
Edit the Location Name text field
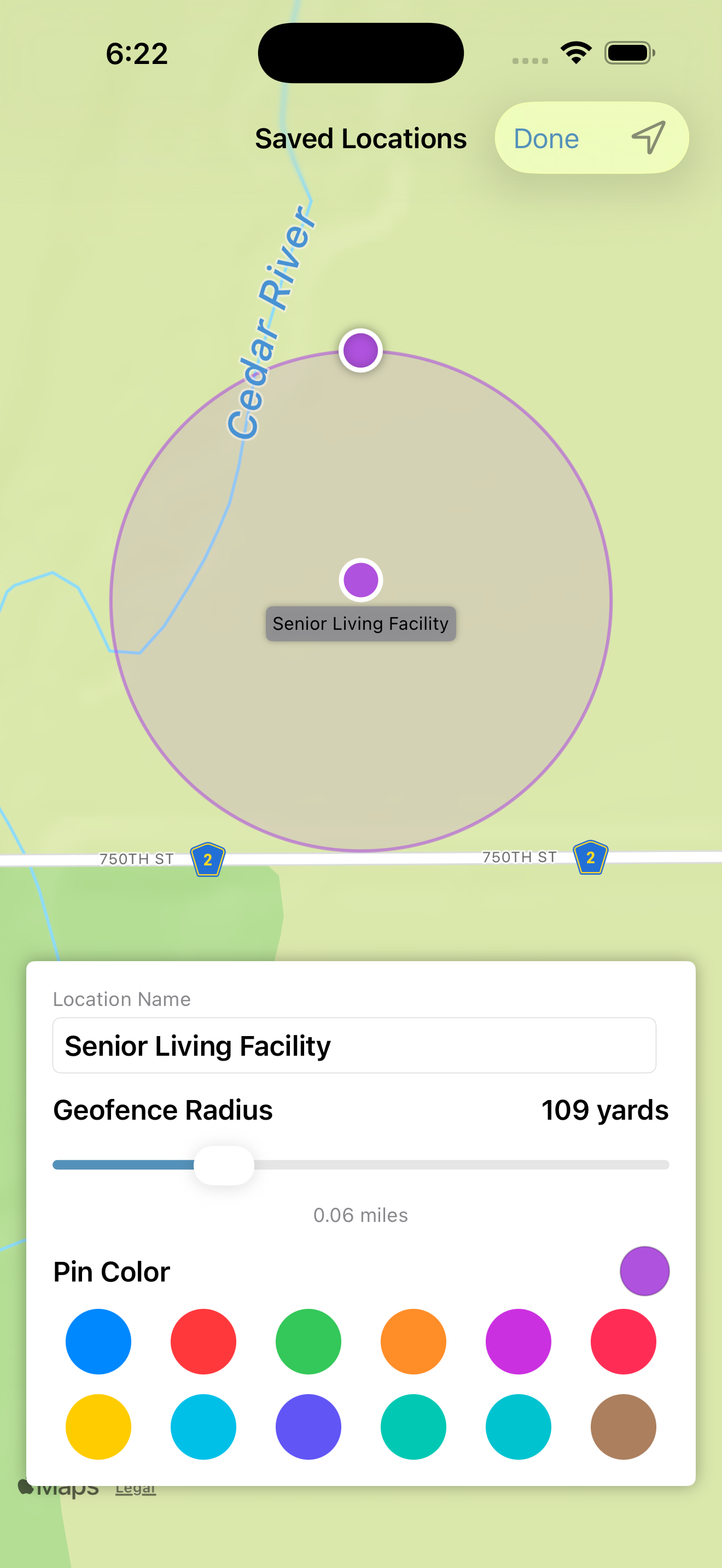(x=354, y=1045)
